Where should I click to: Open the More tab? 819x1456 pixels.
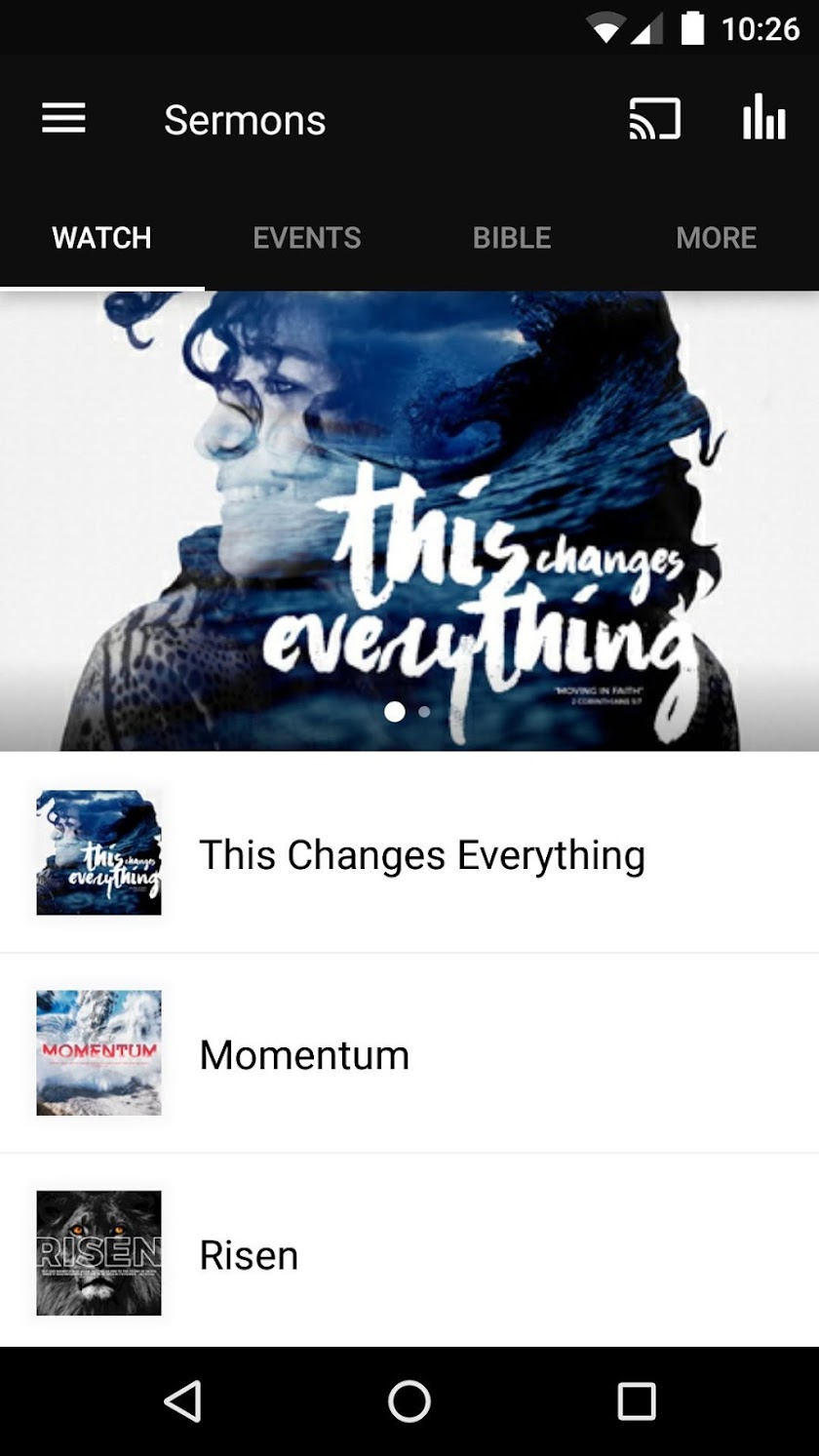click(716, 238)
